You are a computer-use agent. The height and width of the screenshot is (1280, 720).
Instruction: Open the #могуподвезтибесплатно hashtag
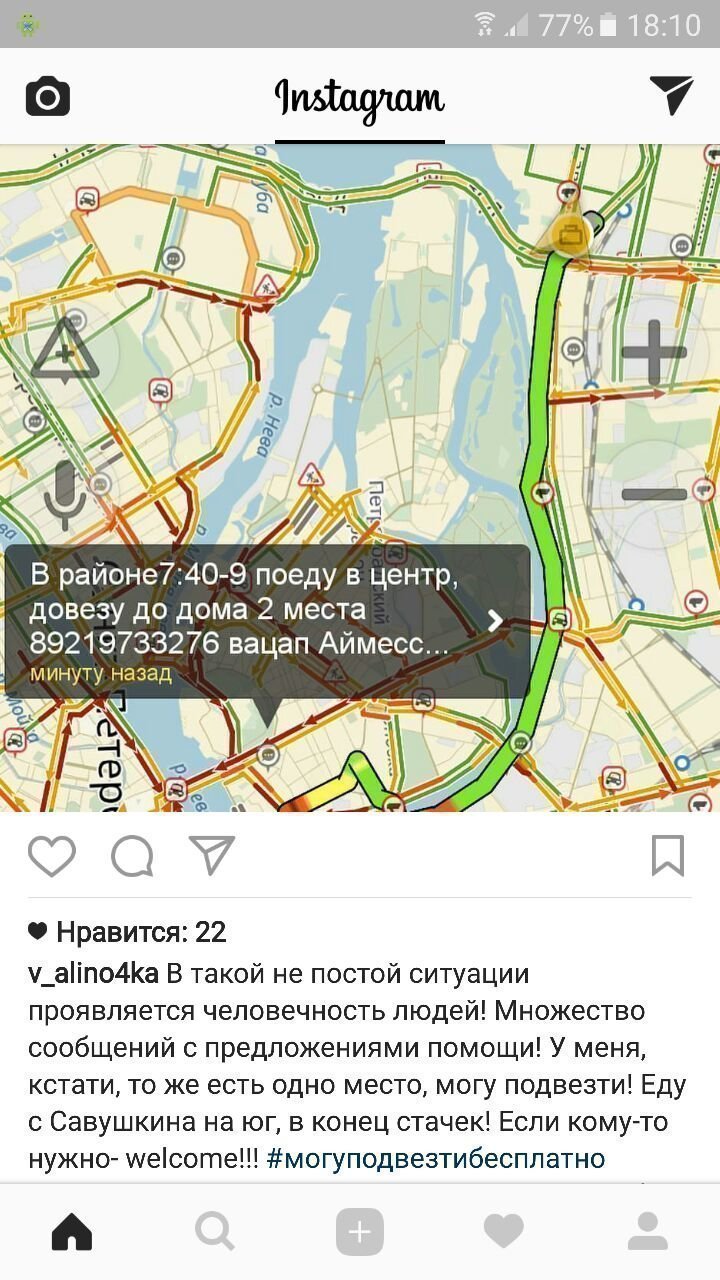pos(436,1159)
